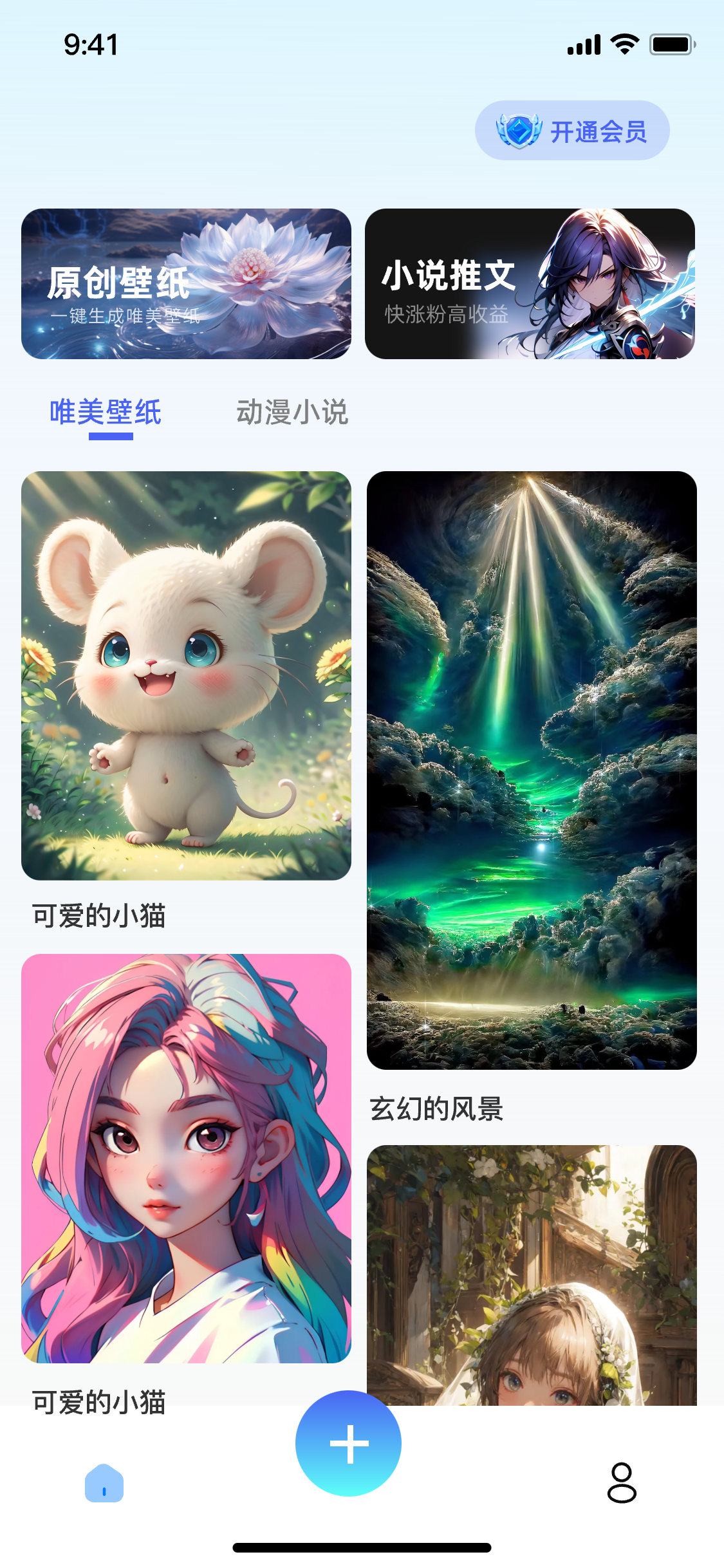This screenshot has width=724, height=1568.
Task: Open the bride in garden wallpaper
Action: click(532, 1273)
